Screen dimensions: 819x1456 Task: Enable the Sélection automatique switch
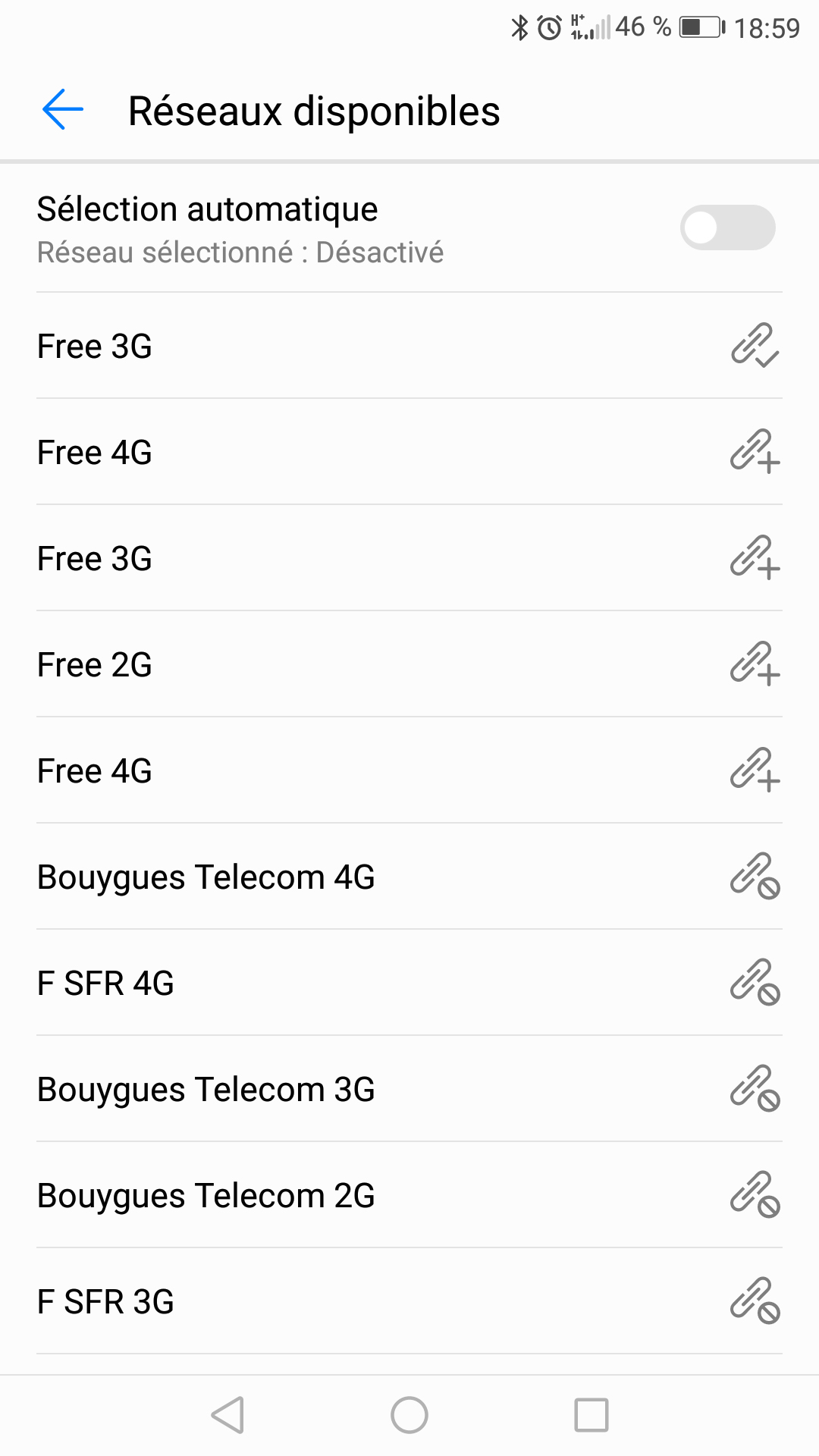click(x=726, y=227)
